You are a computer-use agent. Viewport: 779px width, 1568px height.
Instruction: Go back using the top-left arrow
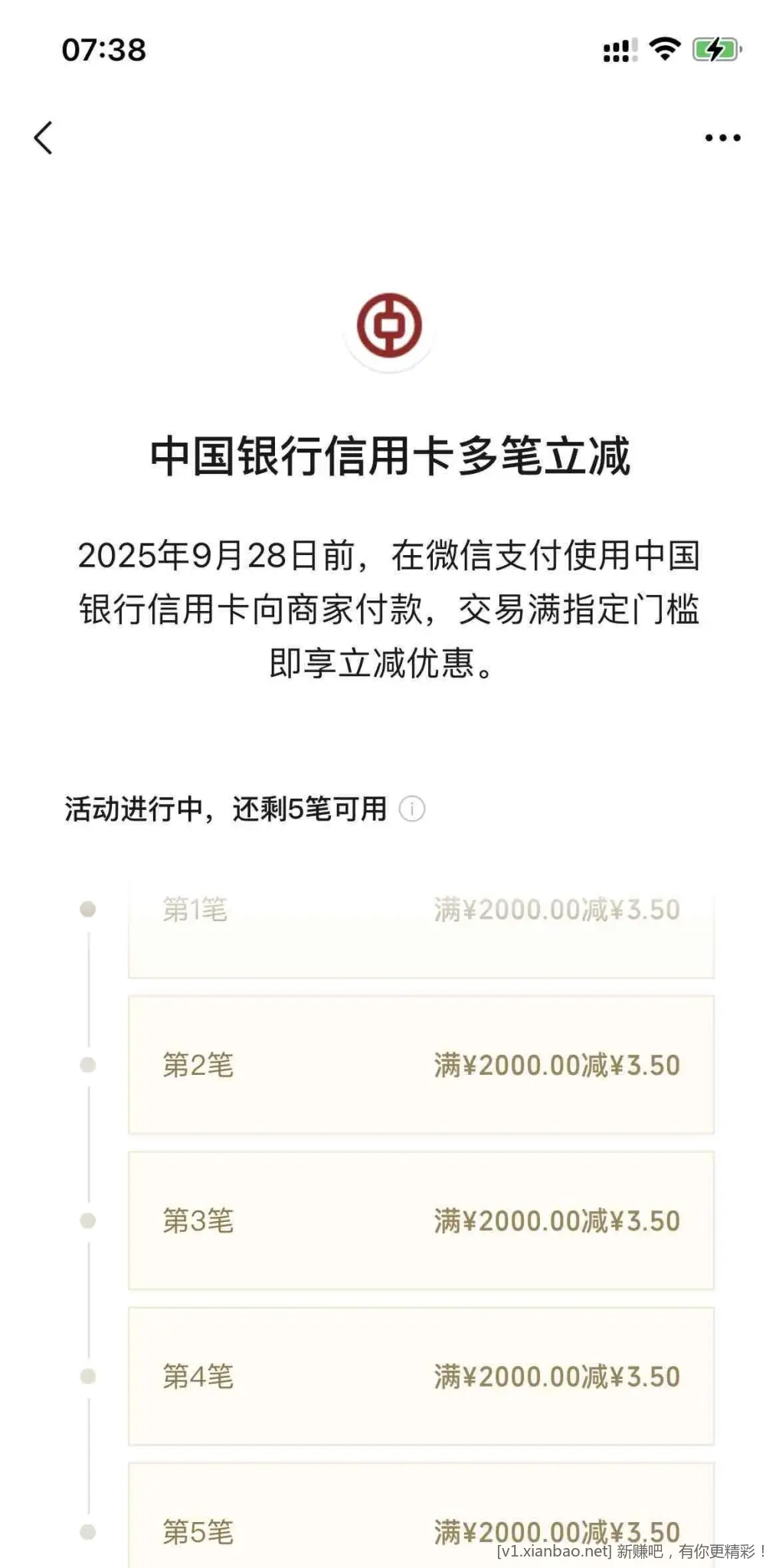pos(44,138)
